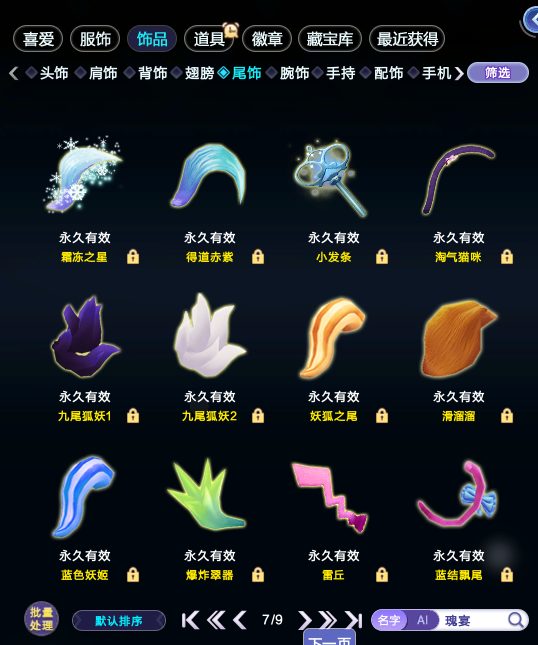538x645 pixels.
Task: Jump to the first page
Action: [x=190, y=620]
